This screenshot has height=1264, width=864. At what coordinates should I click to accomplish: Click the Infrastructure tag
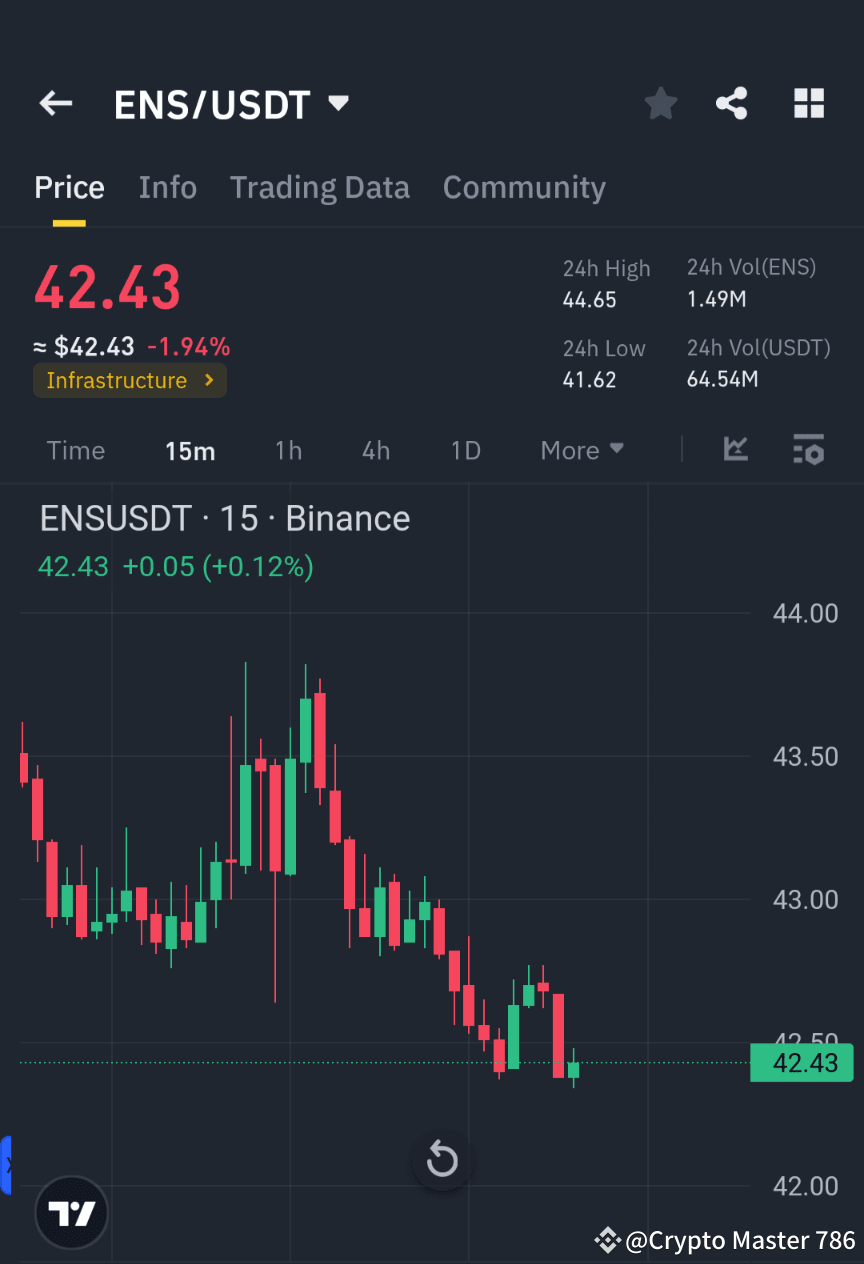115,380
